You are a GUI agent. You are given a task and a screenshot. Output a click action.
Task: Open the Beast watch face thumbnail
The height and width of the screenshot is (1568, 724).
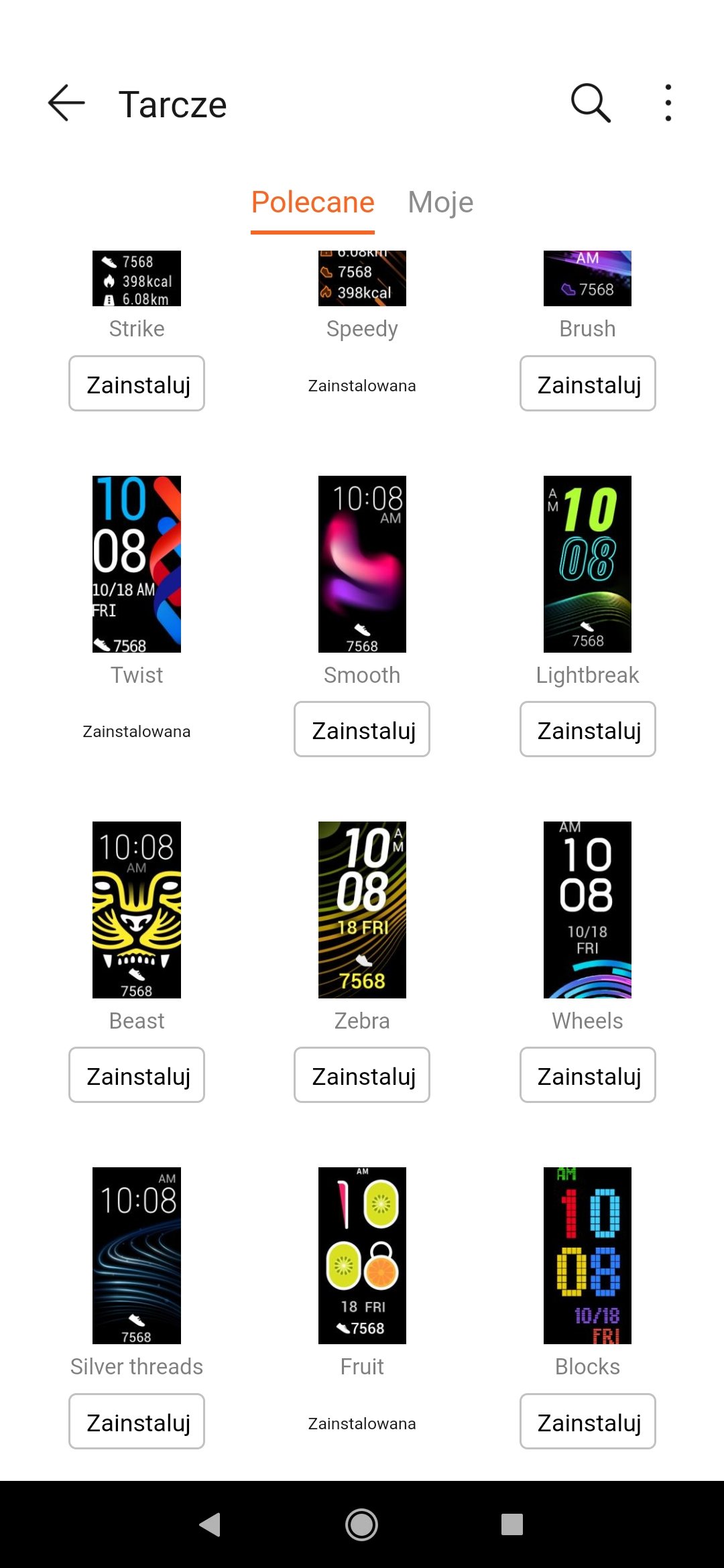pyautogui.click(x=137, y=910)
